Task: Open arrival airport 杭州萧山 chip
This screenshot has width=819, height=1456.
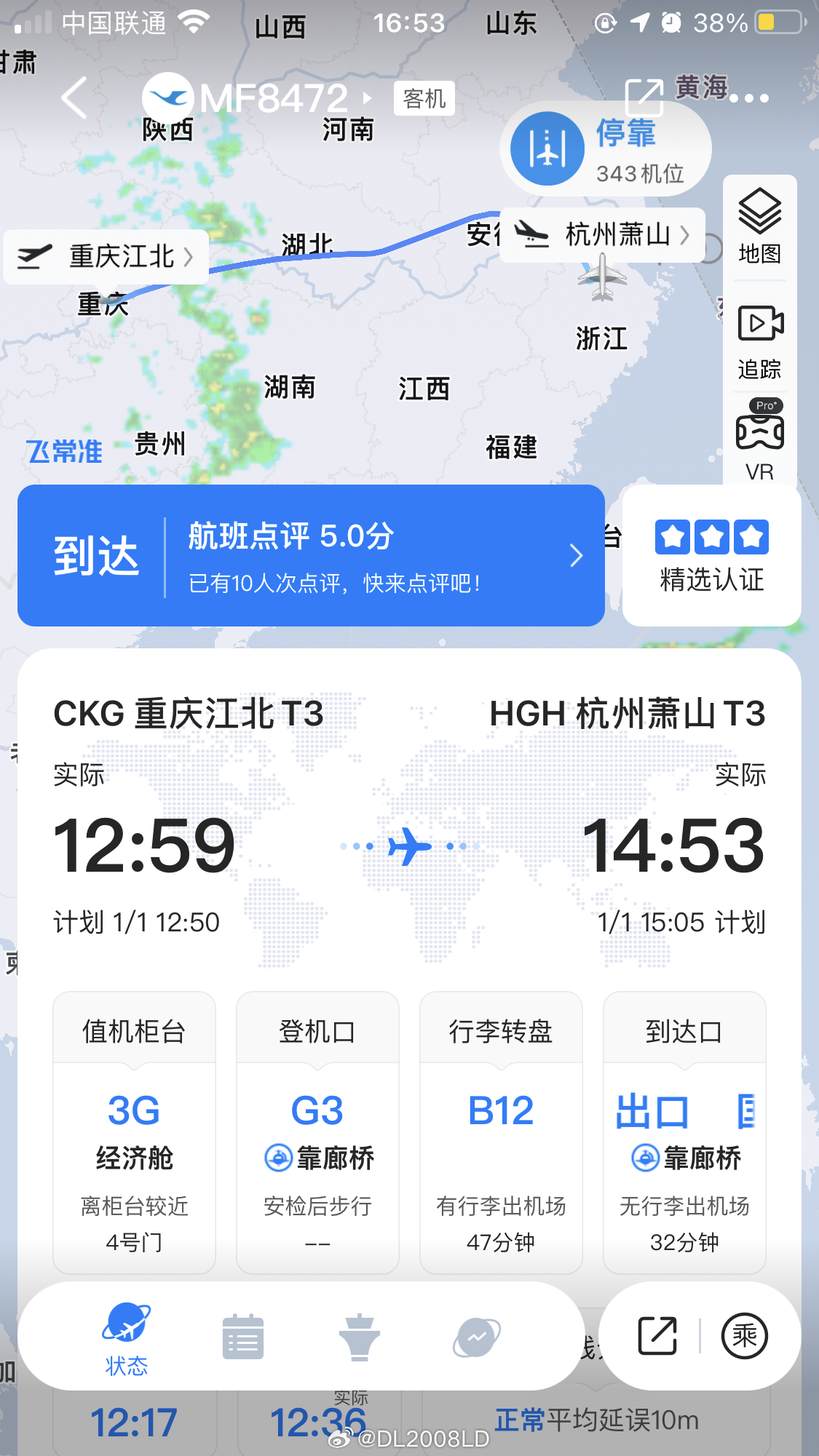Action: [x=603, y=235]
